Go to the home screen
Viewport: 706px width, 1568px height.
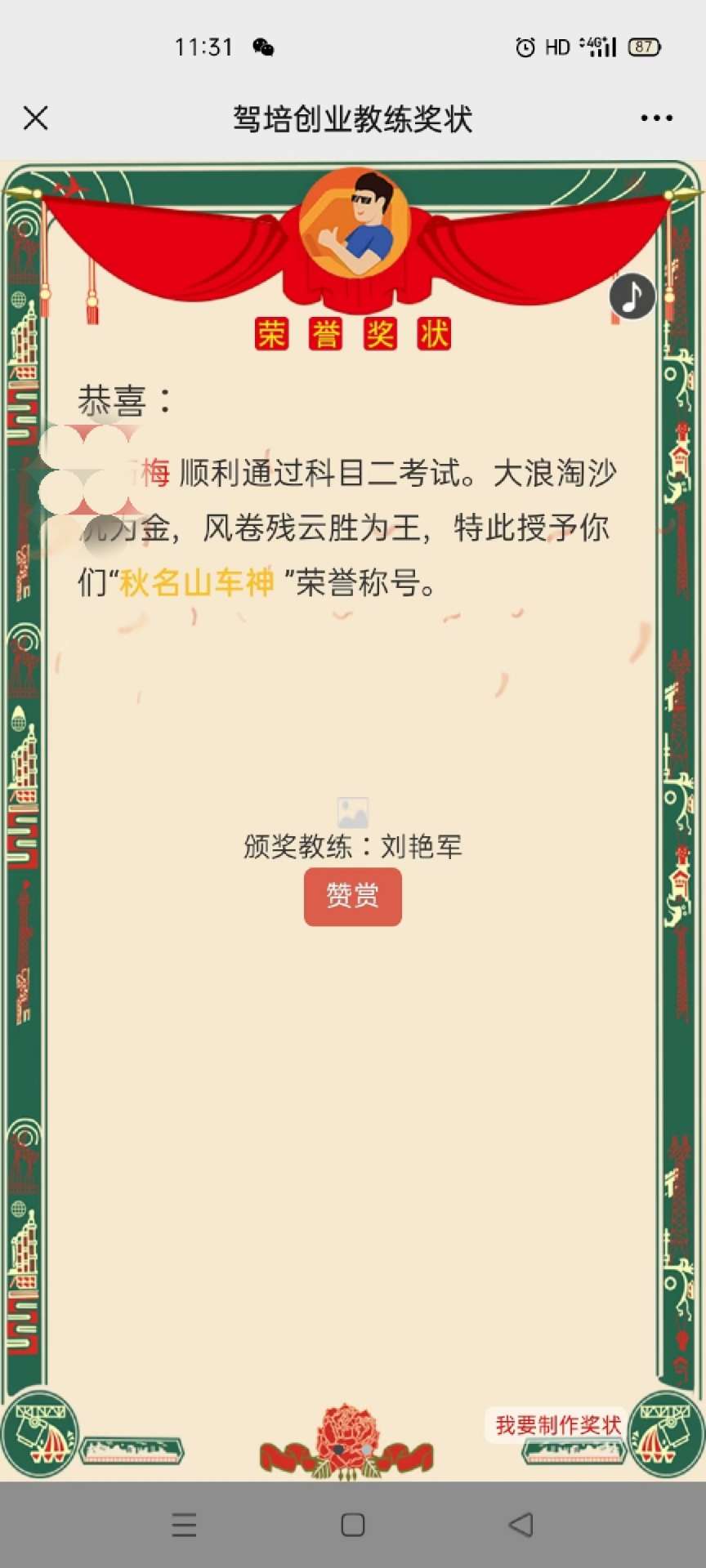(352, 1524)
